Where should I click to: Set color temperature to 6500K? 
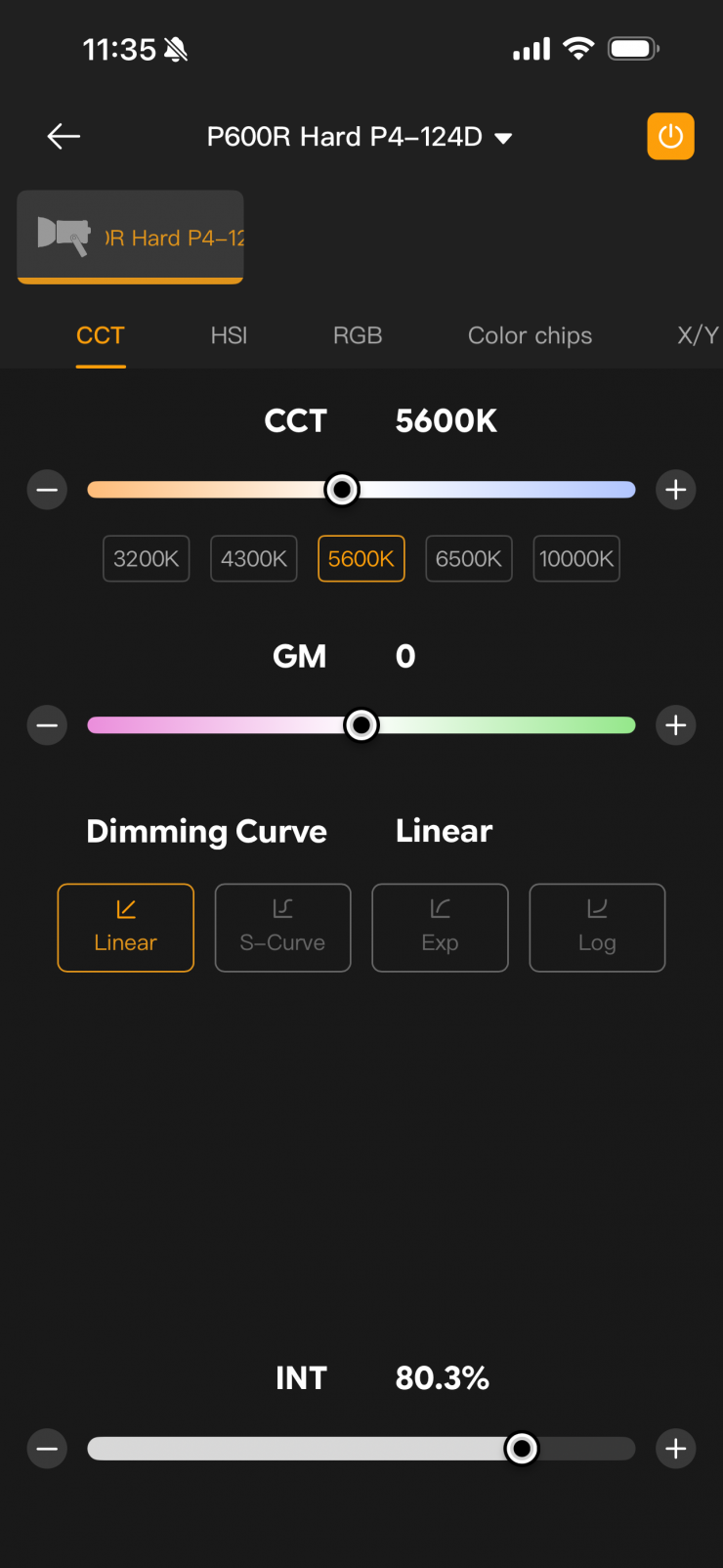pyautogui.click(x=468, y=558)
